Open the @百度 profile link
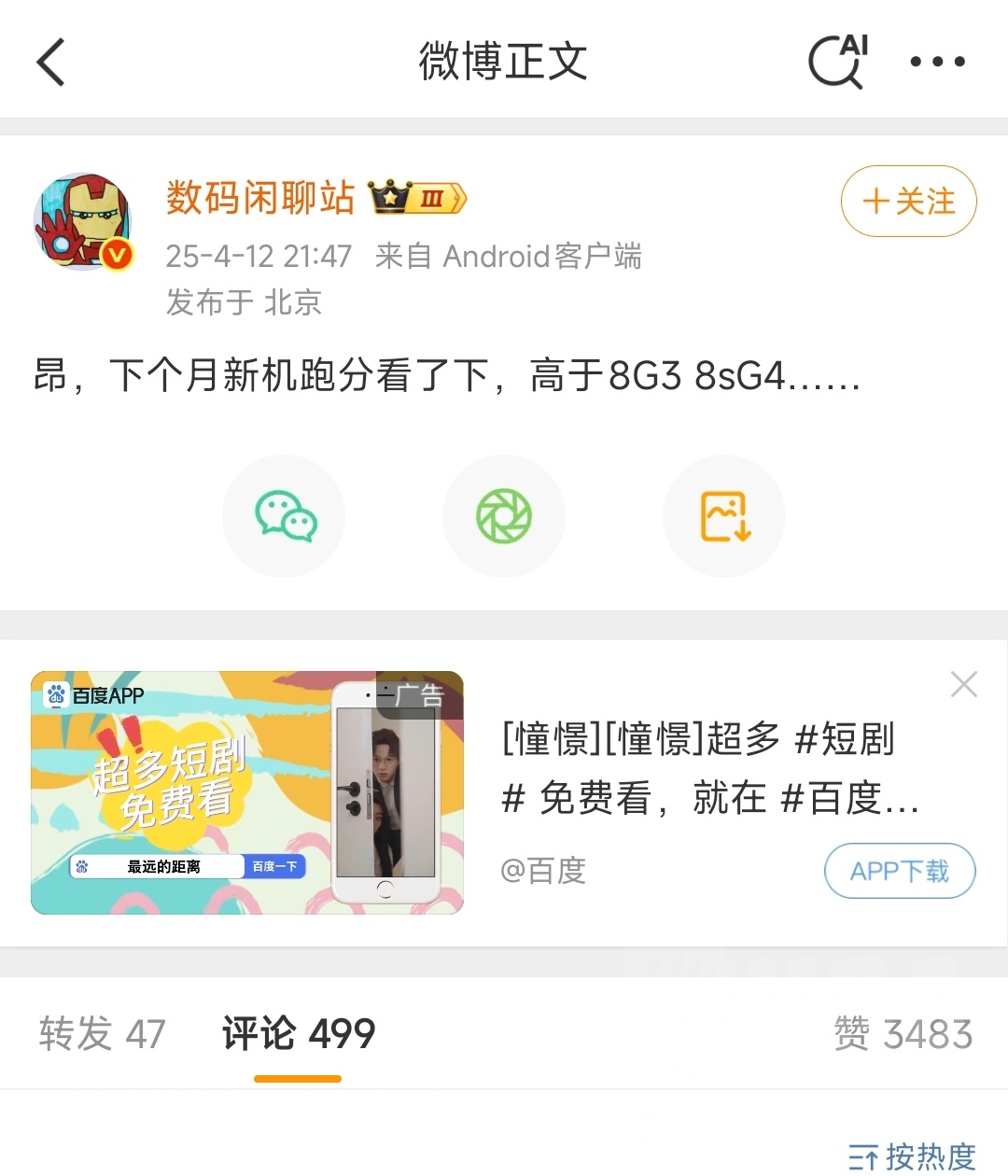The width and height of the screenshot is (1008, 1176). 544,871
